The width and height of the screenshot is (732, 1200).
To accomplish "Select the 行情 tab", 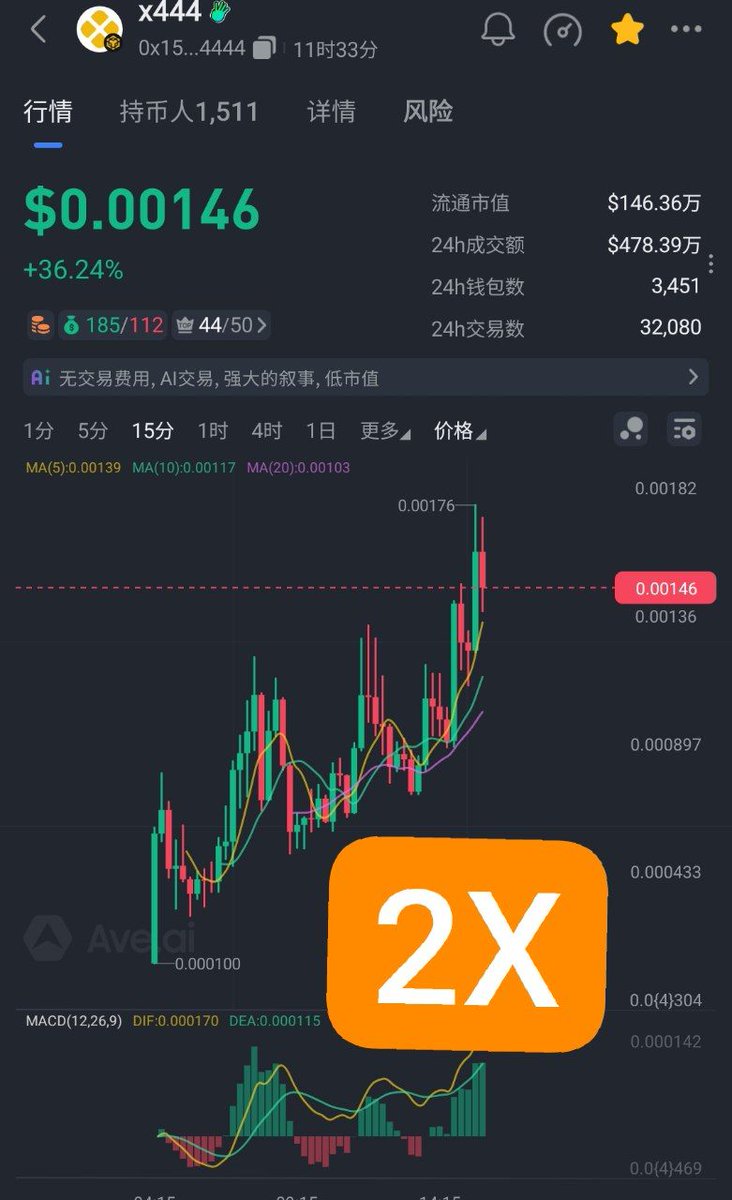I will (x=48, y=111).
